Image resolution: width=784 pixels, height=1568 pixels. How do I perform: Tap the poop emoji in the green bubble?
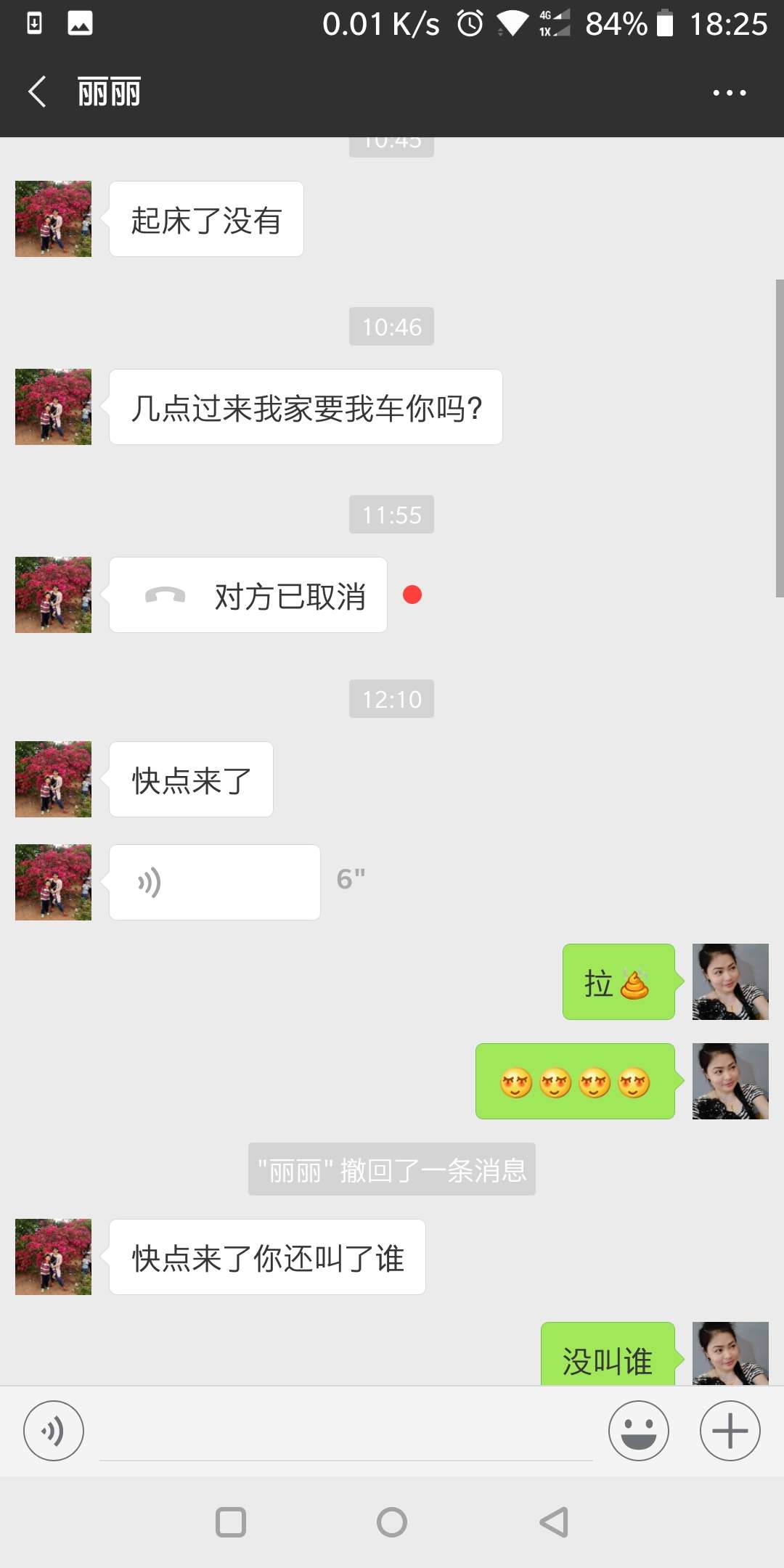[633, 983]
